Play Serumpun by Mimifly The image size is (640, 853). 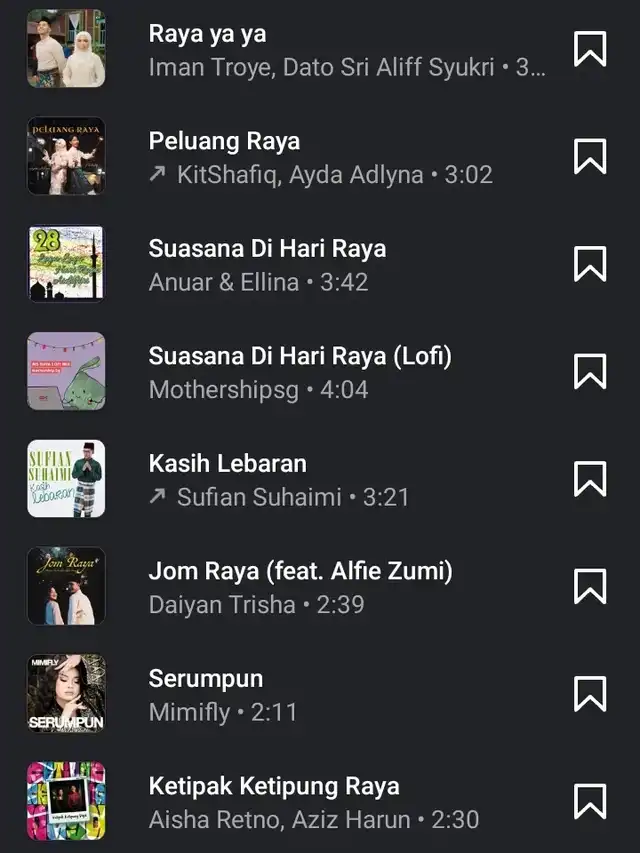point(300,694)
